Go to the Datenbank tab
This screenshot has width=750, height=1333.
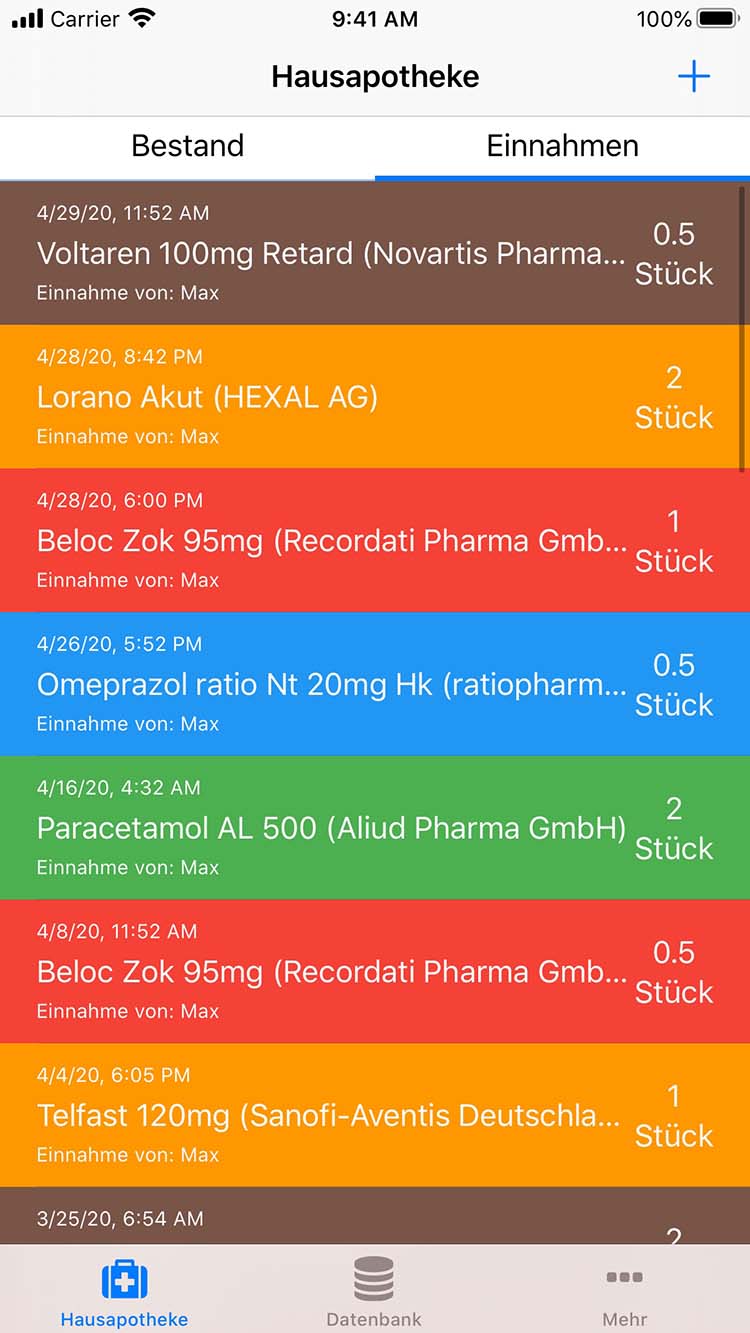pos(374,1292)
